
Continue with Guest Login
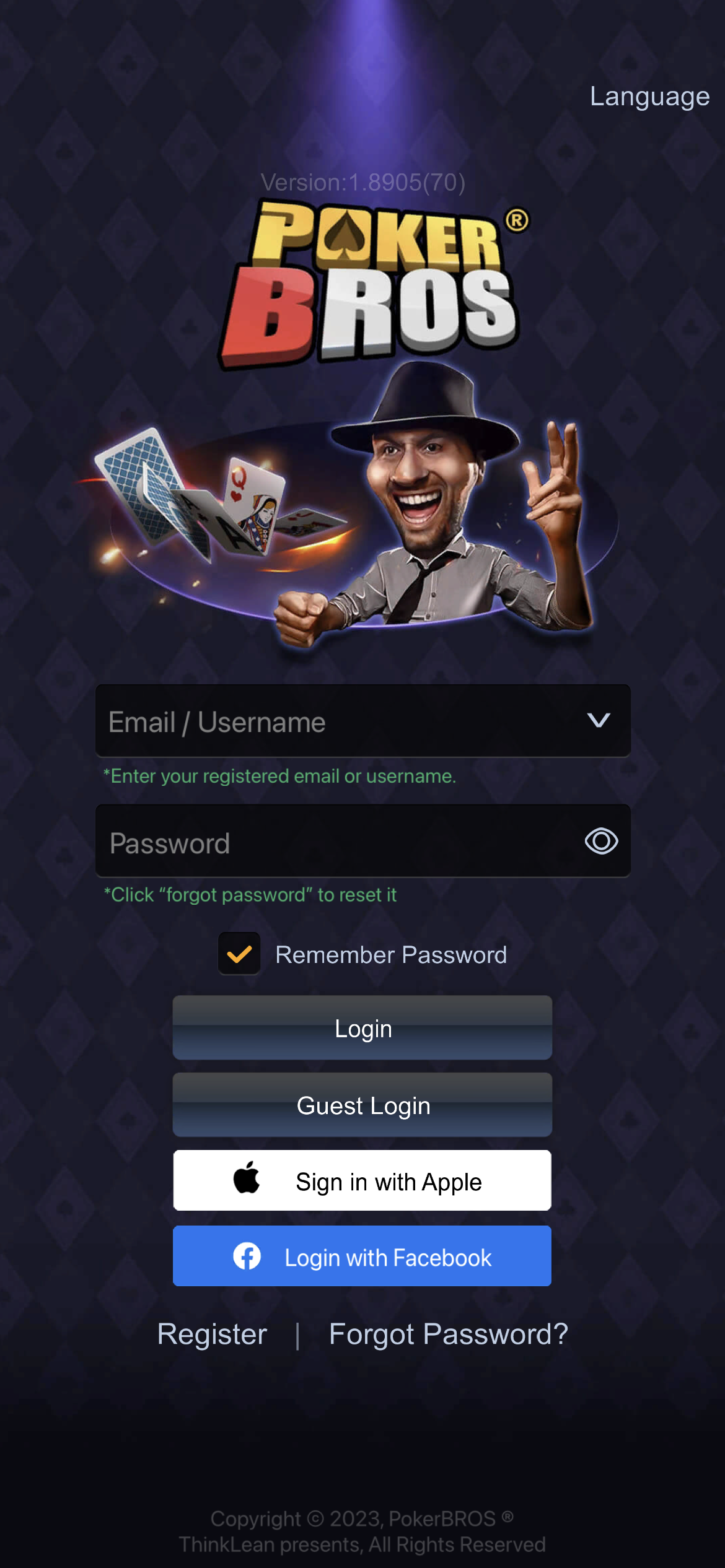(x=362, y=1105)
